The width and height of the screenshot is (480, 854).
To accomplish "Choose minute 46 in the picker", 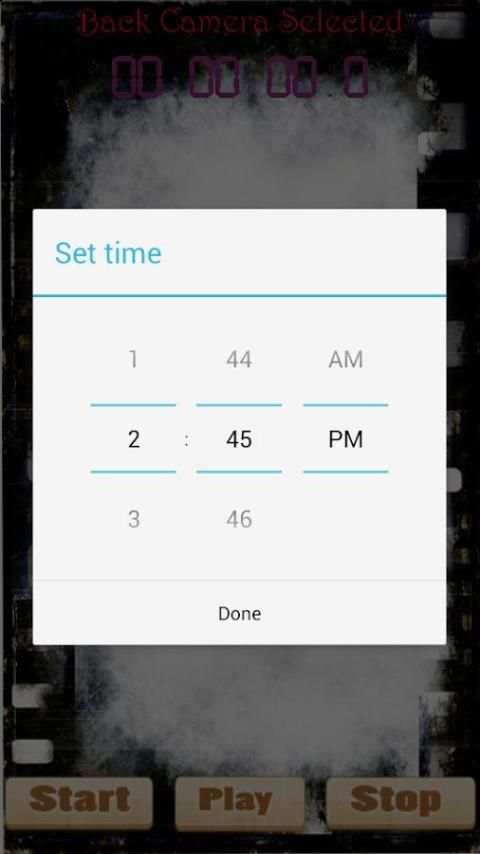I will [x=239, y=519].
